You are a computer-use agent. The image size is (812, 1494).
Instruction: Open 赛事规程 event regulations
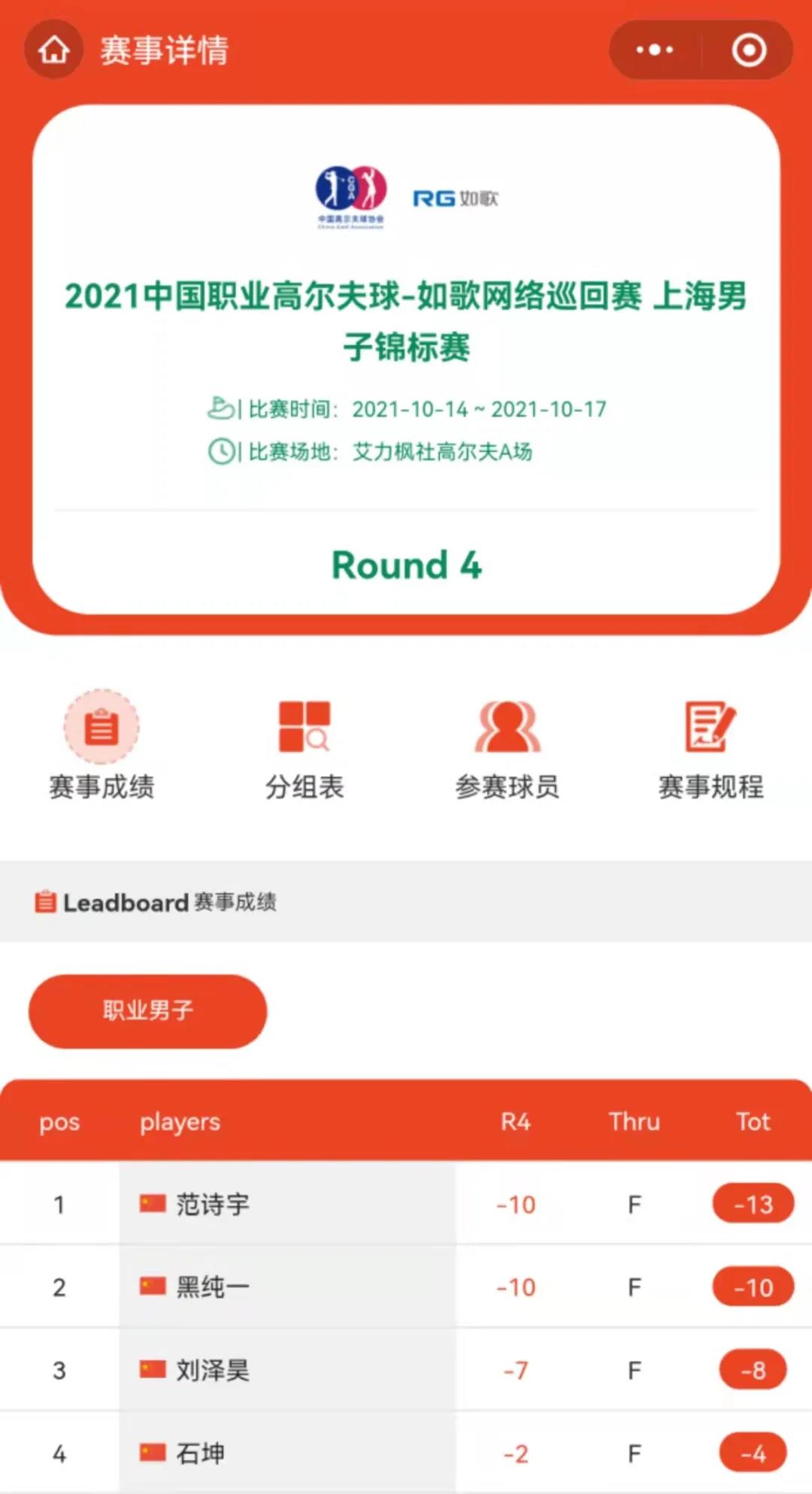(710, 744)
